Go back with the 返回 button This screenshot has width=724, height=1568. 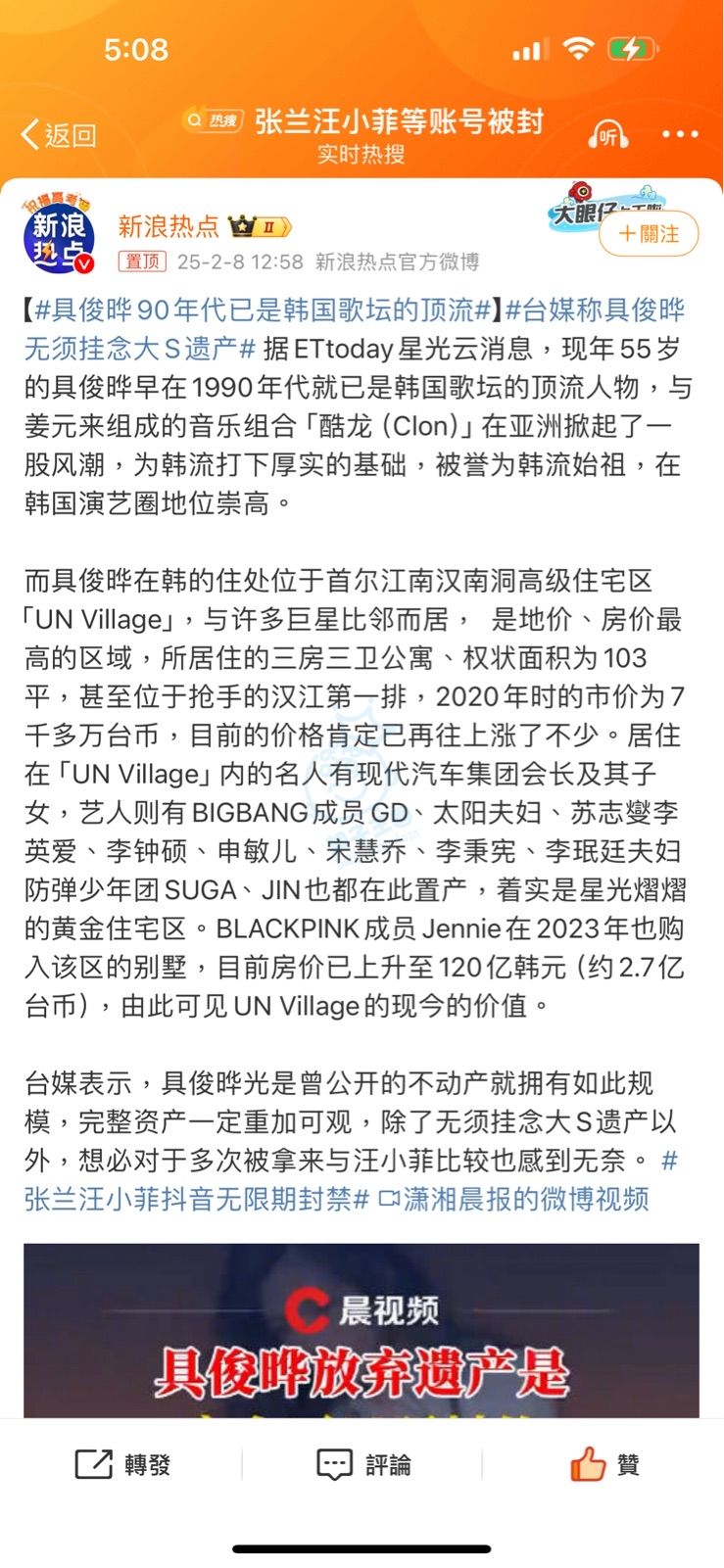[59, 135]
